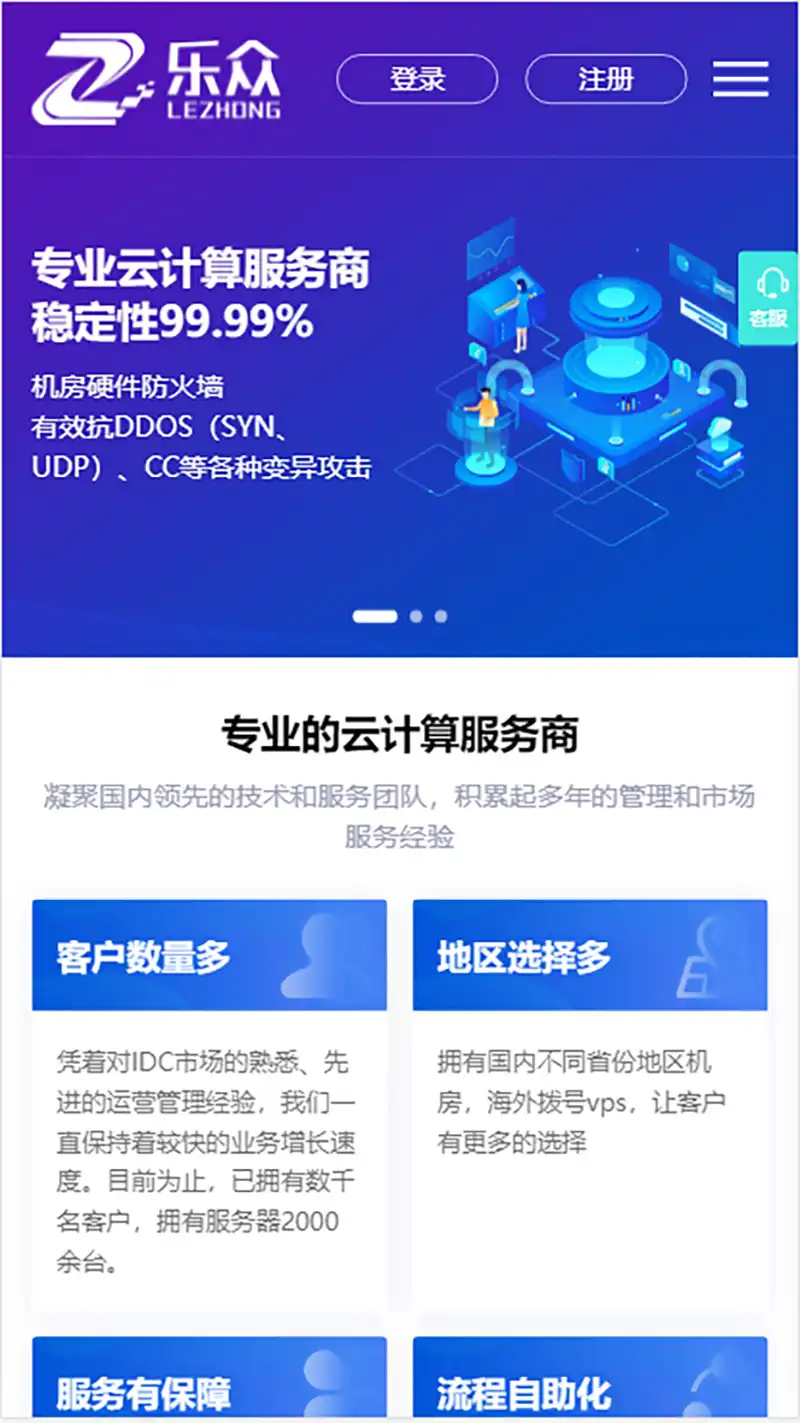Screen dimensions: 800x1423
Task: Go to the LEZHONG logo homepage
Action: point(157,79)
